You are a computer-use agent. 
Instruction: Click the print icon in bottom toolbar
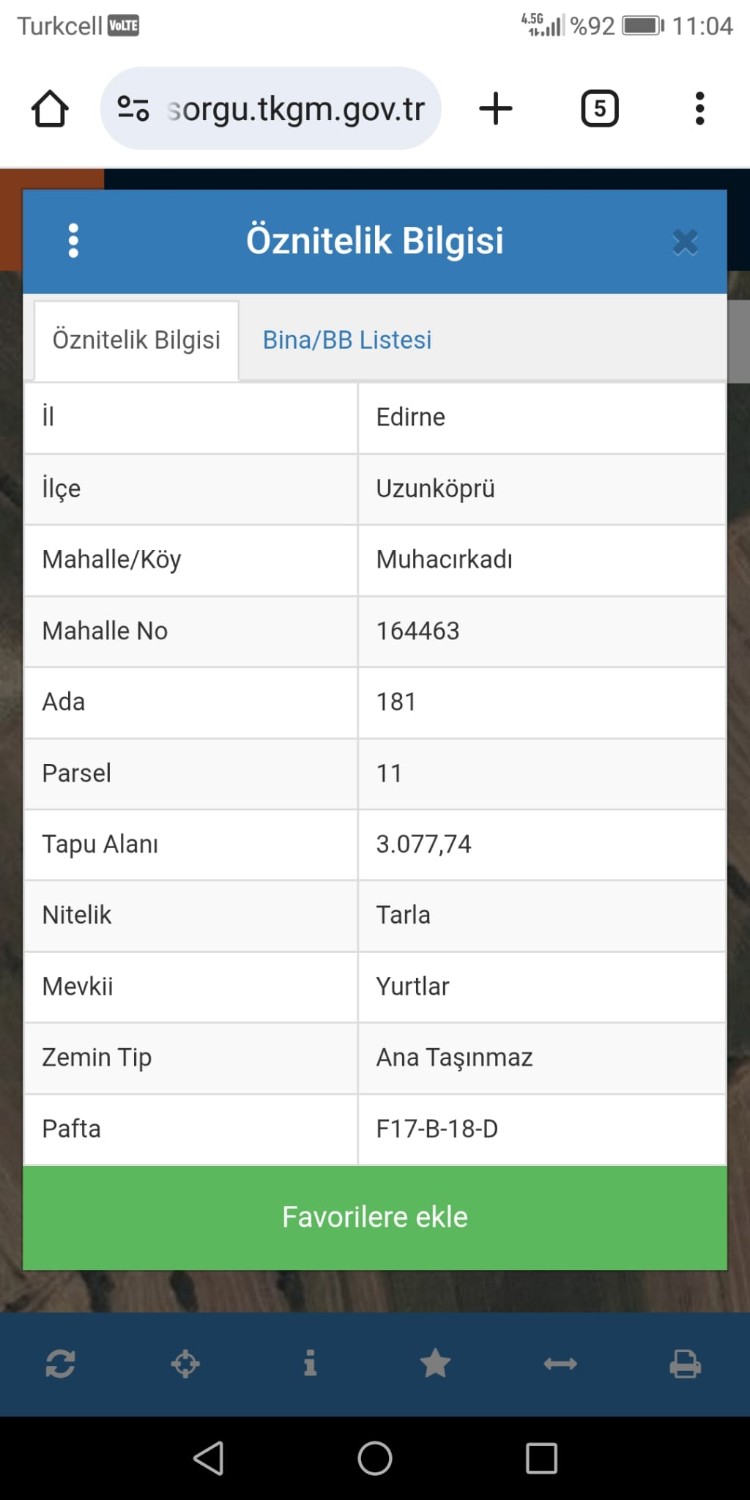(685, 1363)
